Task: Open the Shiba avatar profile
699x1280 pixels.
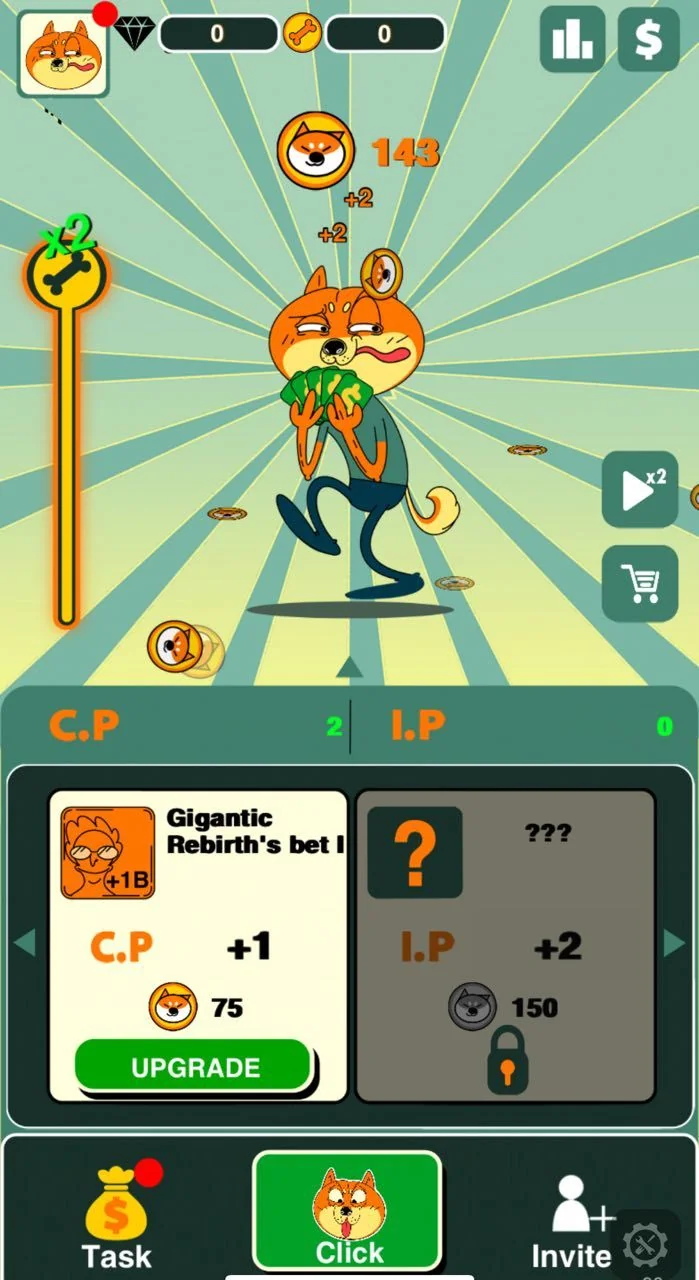Action: click(x=63, y=53)
